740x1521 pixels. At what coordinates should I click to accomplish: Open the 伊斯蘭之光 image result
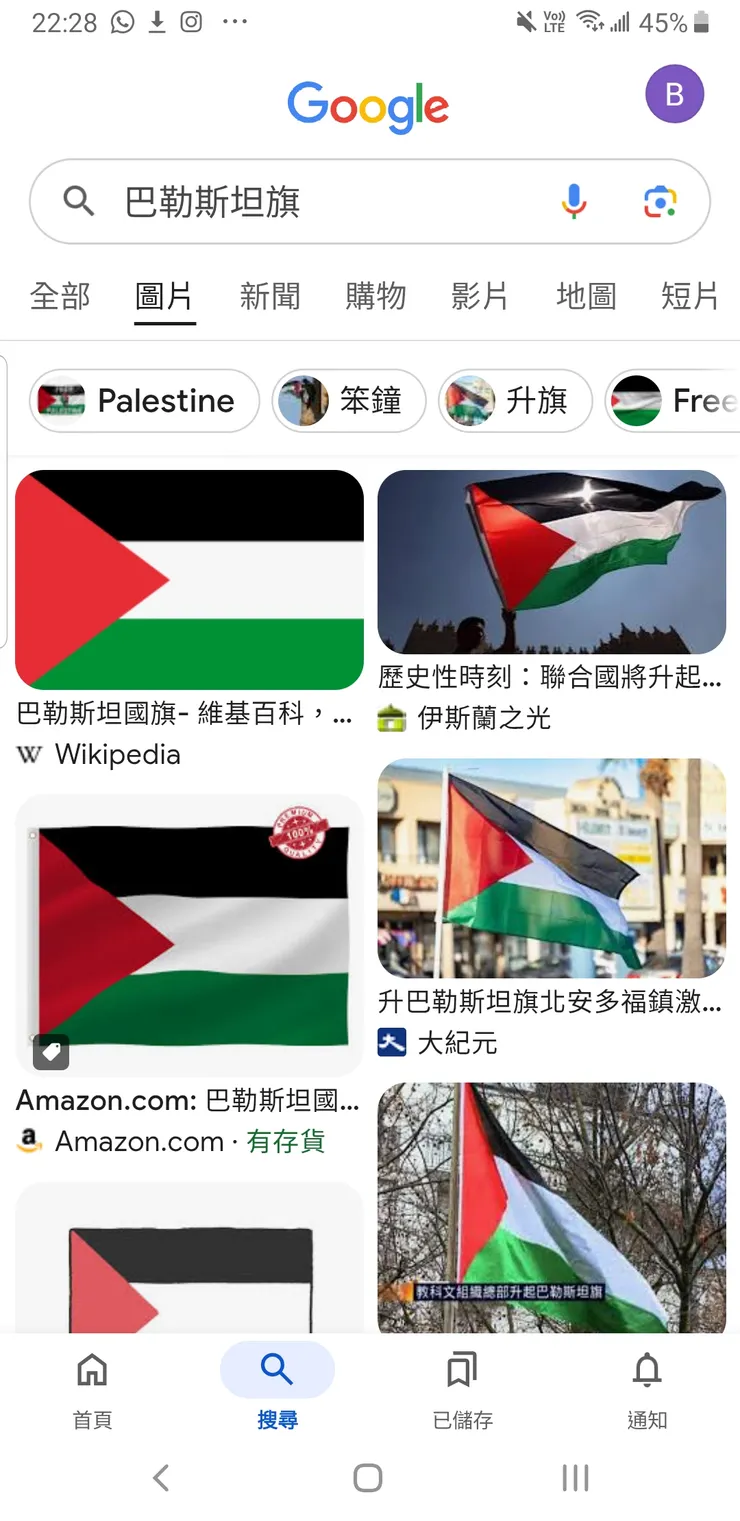tap(551, 562)
